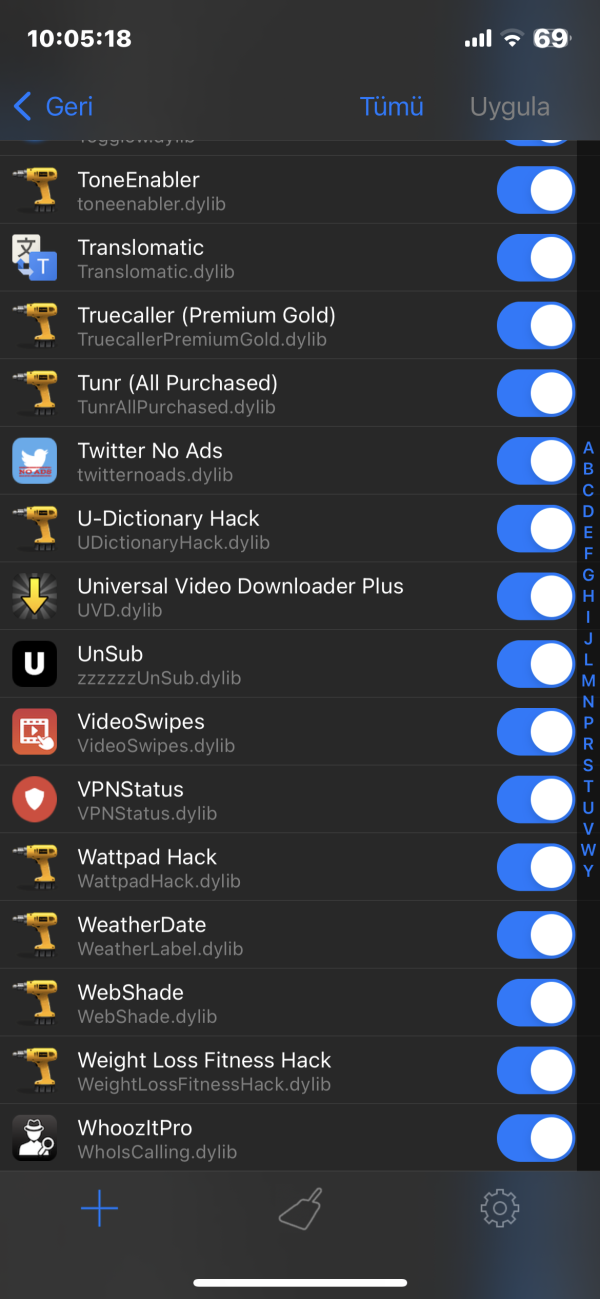Image resolution: width=600 pixels, height=1299 pixels.
Task: Toggle WeatherDate off
Action: (x=535, y=935)
